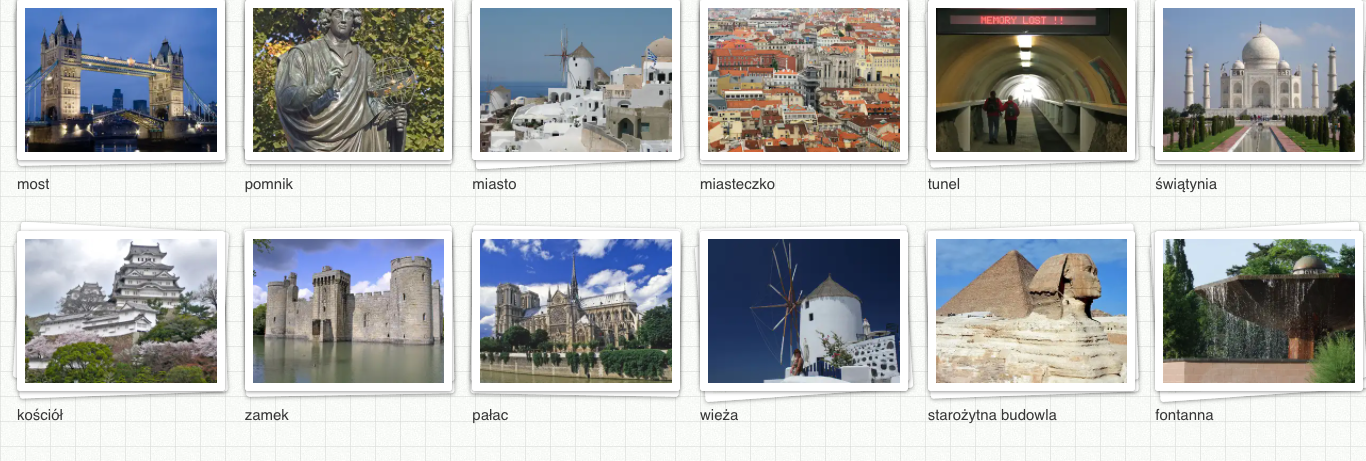
Task: Open the 'starożytna budowla' Sphinx card
Action: pyautogui.click(x=1031, y=311)
